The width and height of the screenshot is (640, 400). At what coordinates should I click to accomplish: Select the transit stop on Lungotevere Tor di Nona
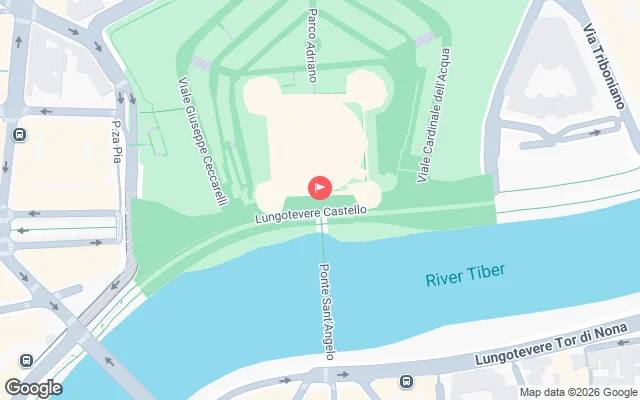(x=407, y=381)
